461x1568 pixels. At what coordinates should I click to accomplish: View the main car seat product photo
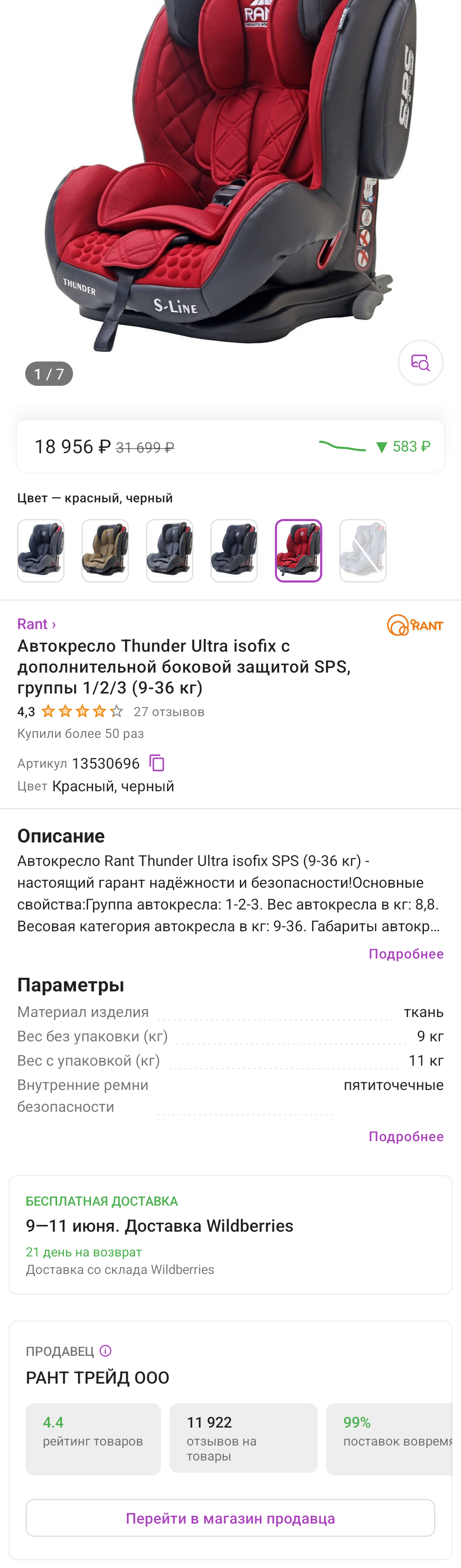pos(230,177)
